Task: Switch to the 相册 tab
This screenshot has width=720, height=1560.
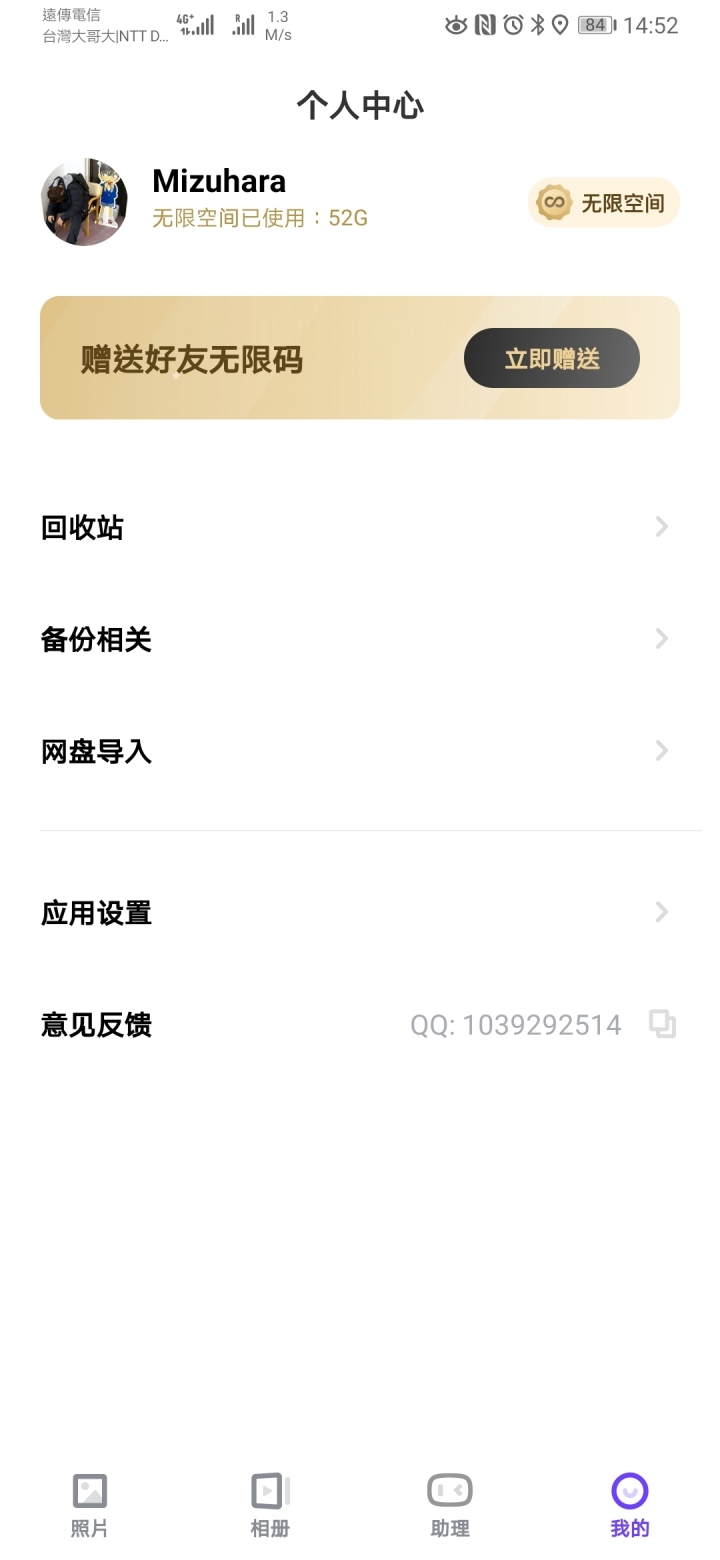Action: 270,1505
